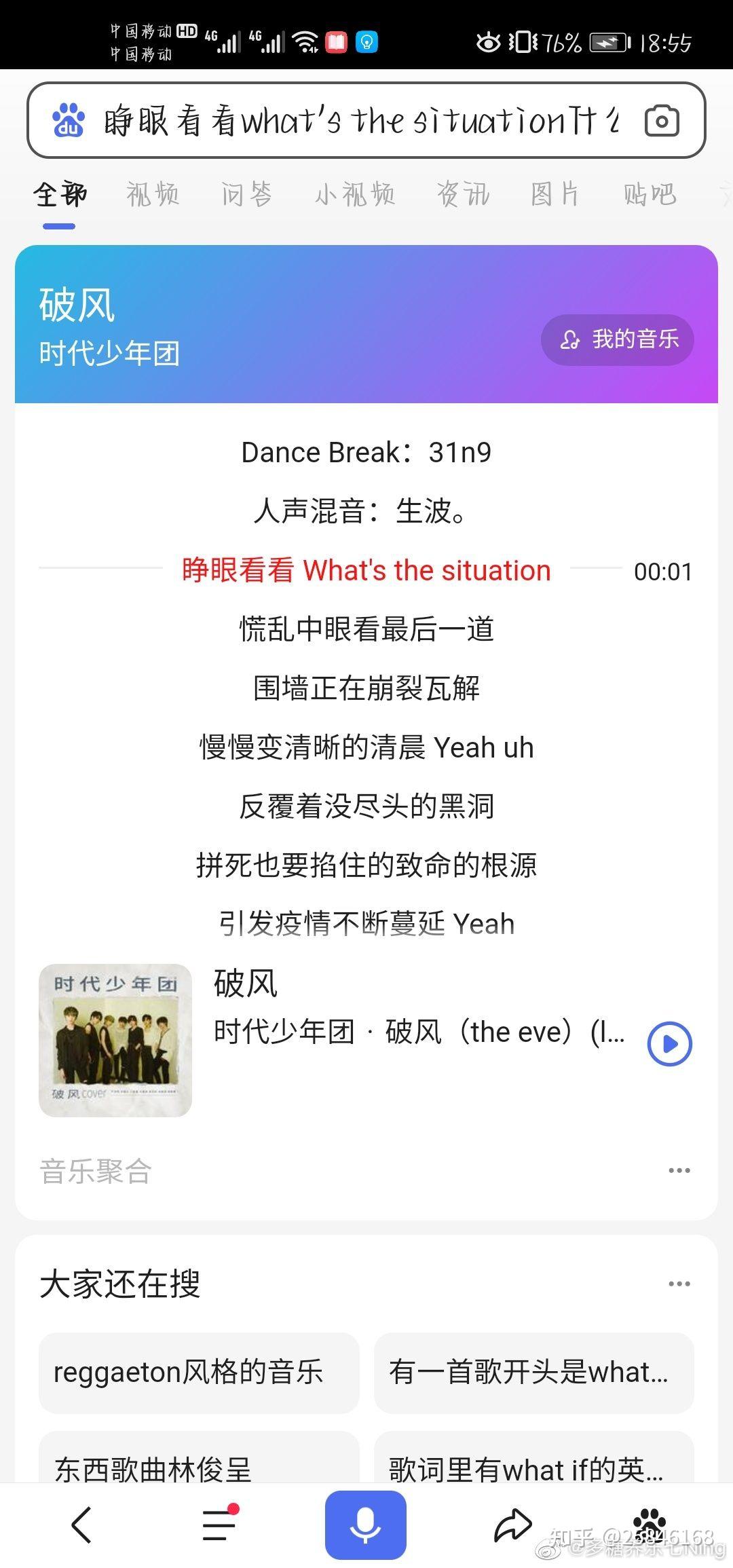
Task: Search for reggaeton风格的音乐
Action: tap(198, 1373)
